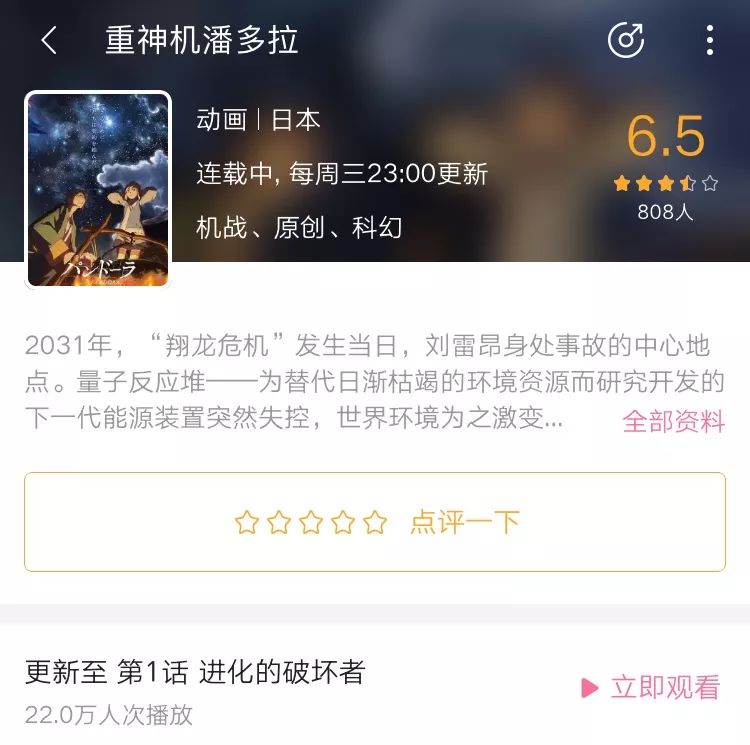
Task: Open the three-dot overflow menu
Action: (709, 40)
